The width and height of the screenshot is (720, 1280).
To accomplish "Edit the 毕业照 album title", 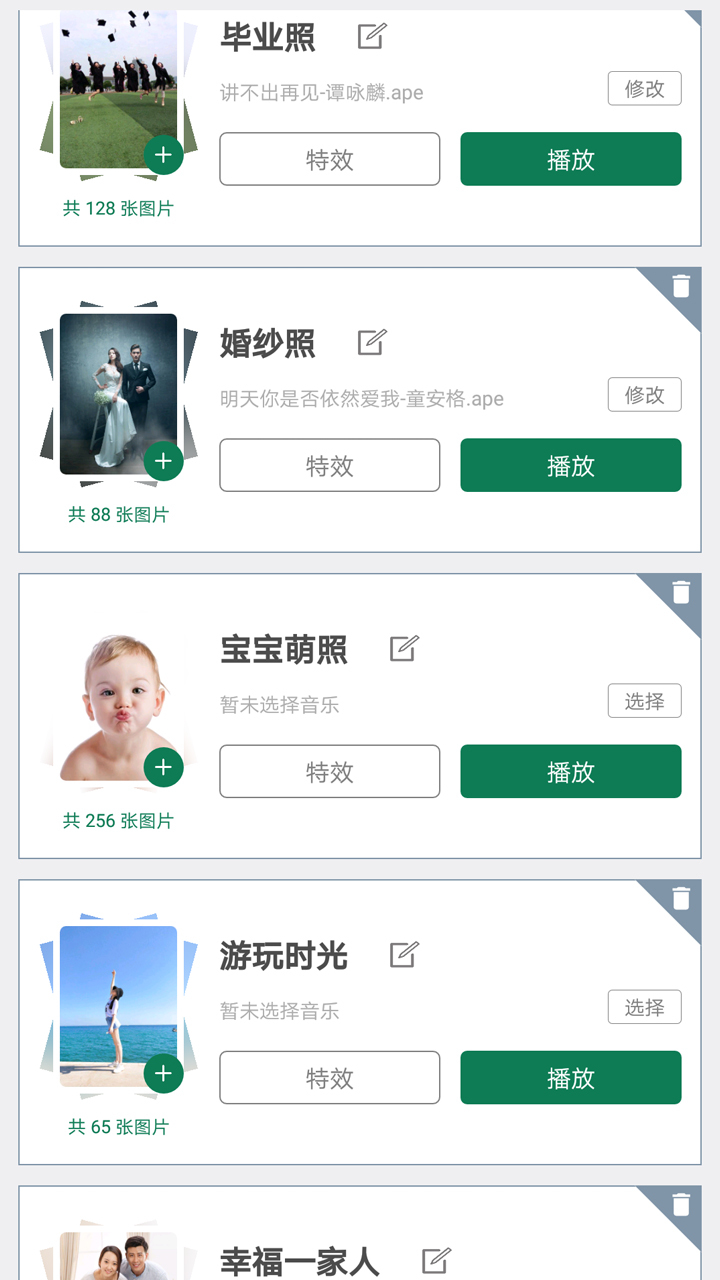I will pyautogui.click(x=371, y=37).
